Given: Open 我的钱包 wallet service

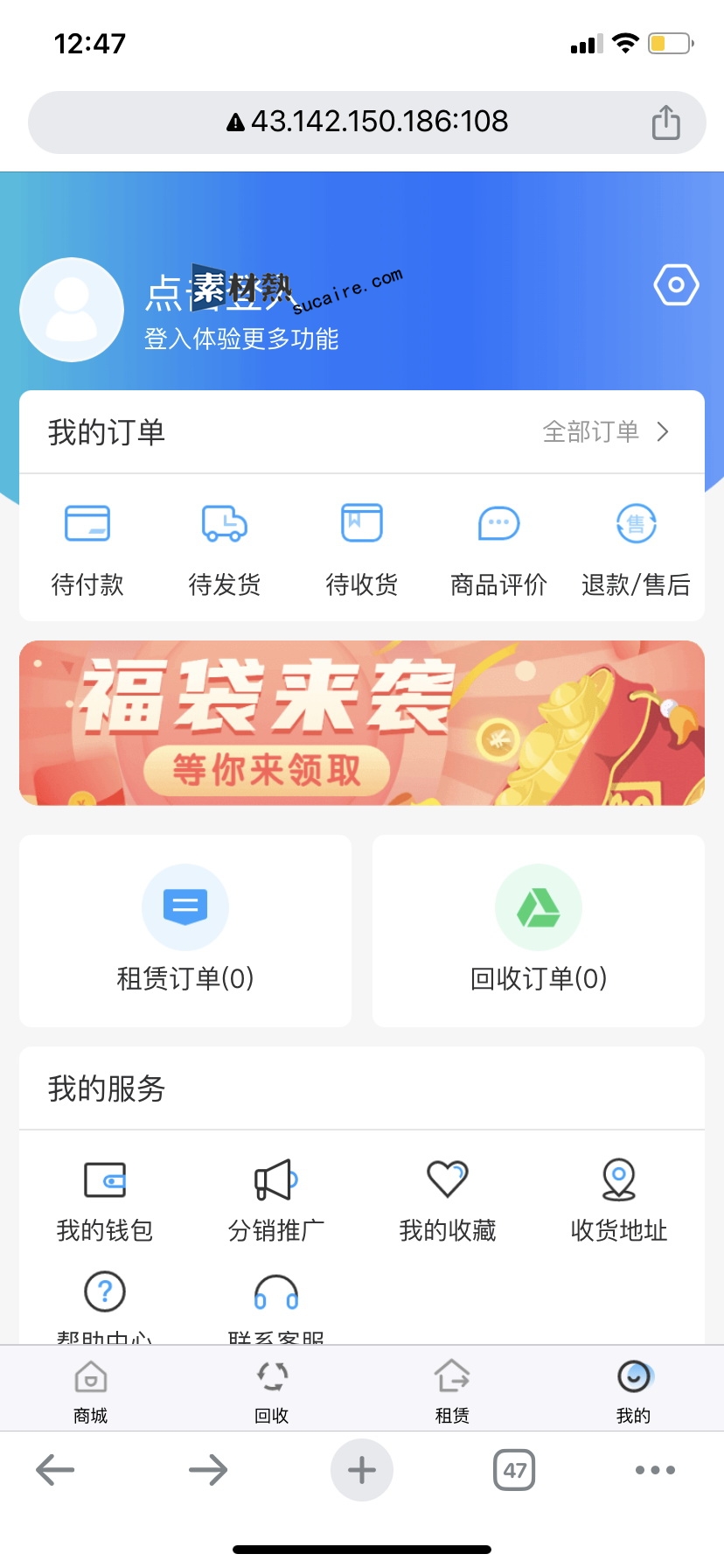Looking at the screenshot, I should pyautogui.click(x=105, y=1200).
